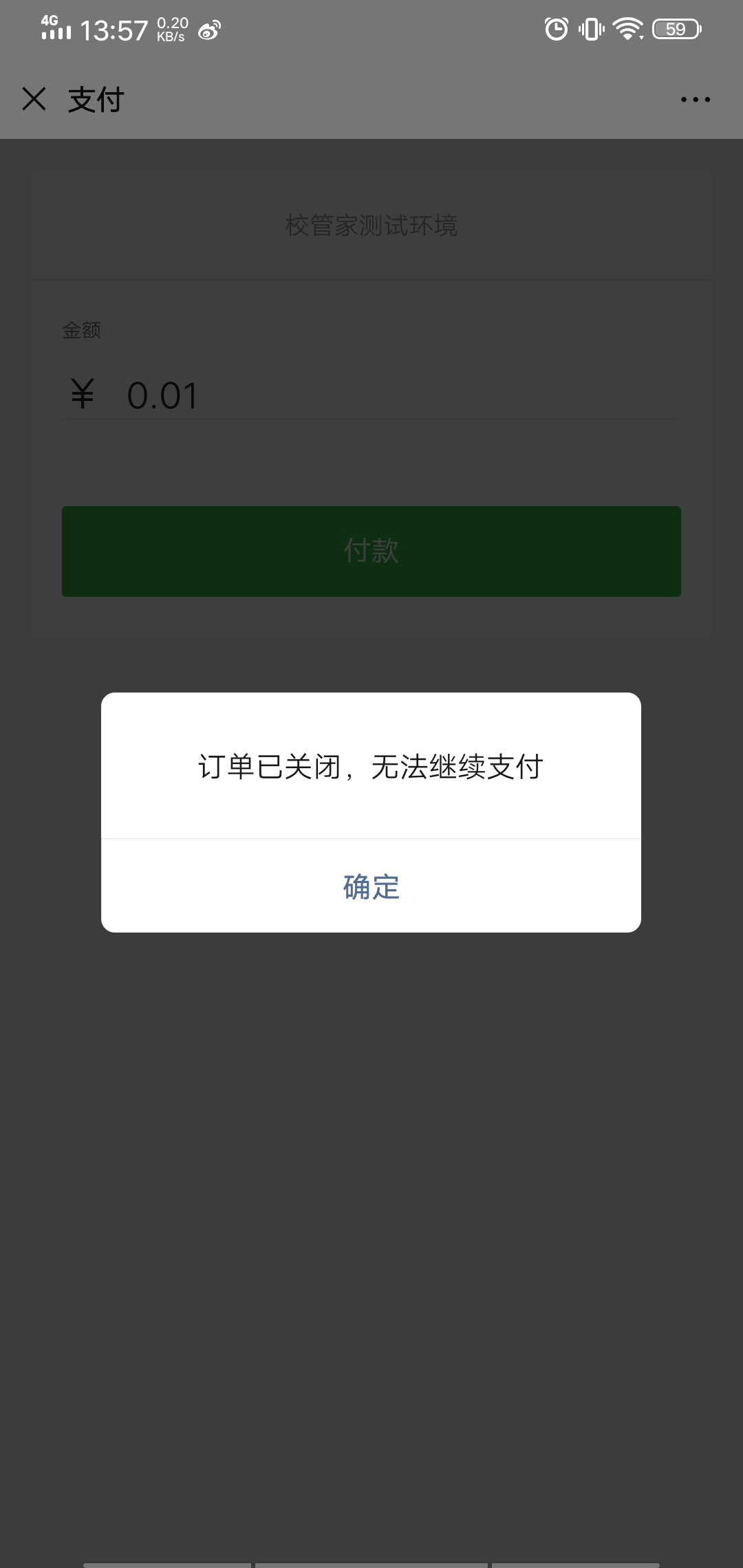The height and width of the screenshot is (1568, 743).
Task: Open the three-dot overflow menu
Action: 695,100
